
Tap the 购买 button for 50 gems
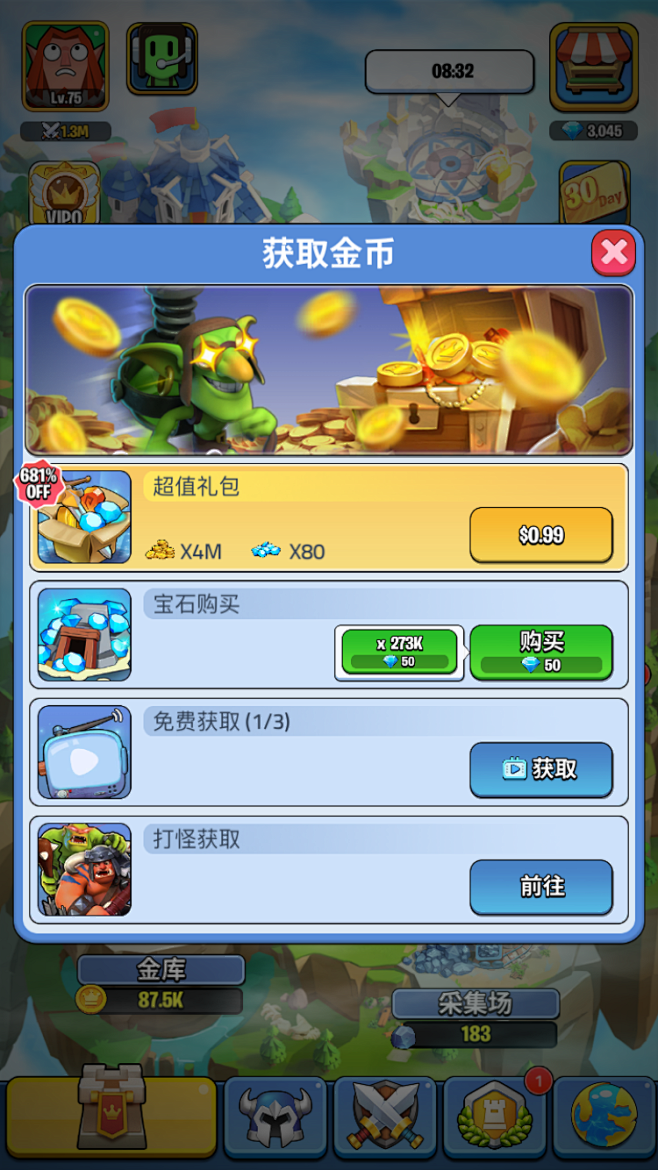click(541, 652)
